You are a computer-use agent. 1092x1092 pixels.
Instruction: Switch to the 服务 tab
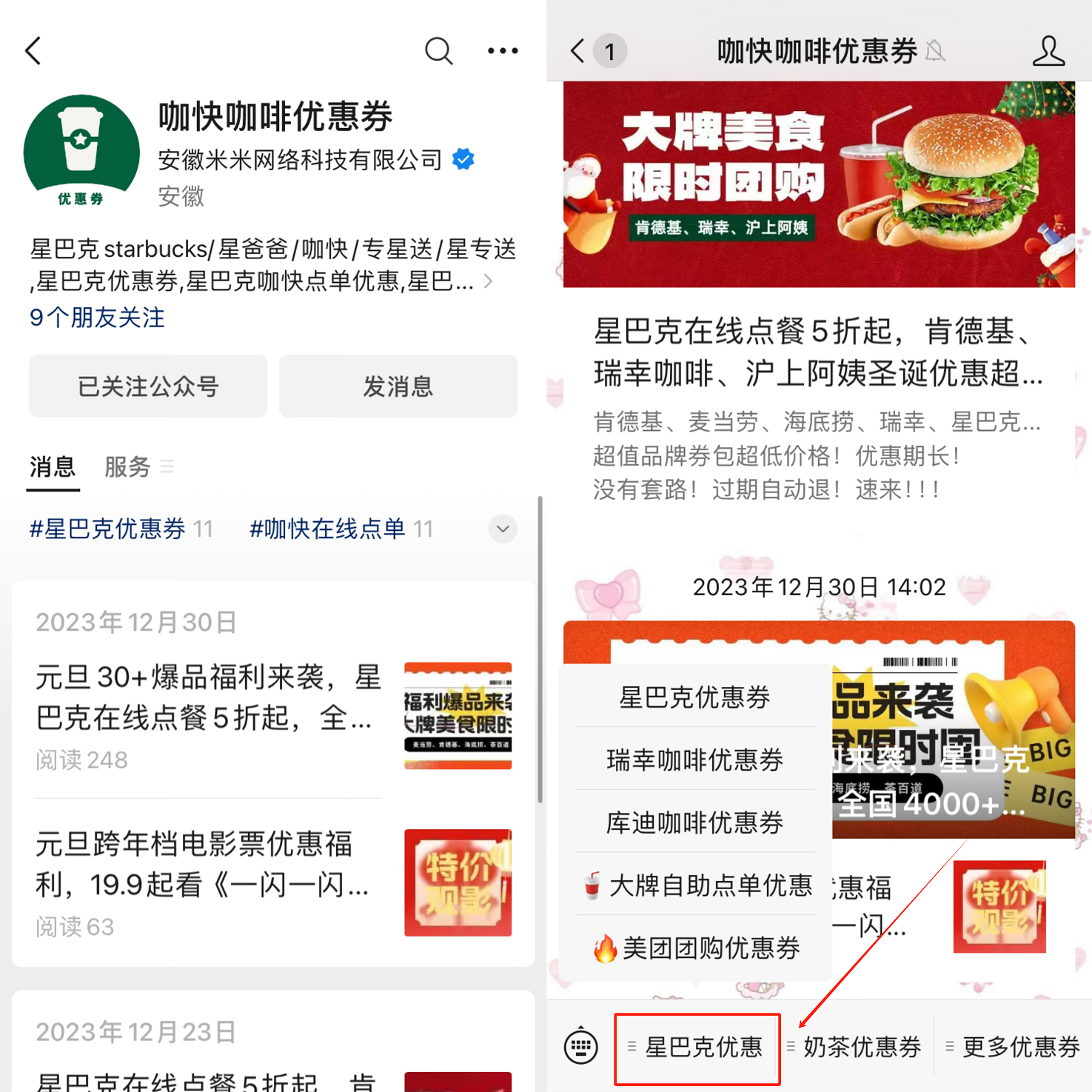tap(128, 466)
